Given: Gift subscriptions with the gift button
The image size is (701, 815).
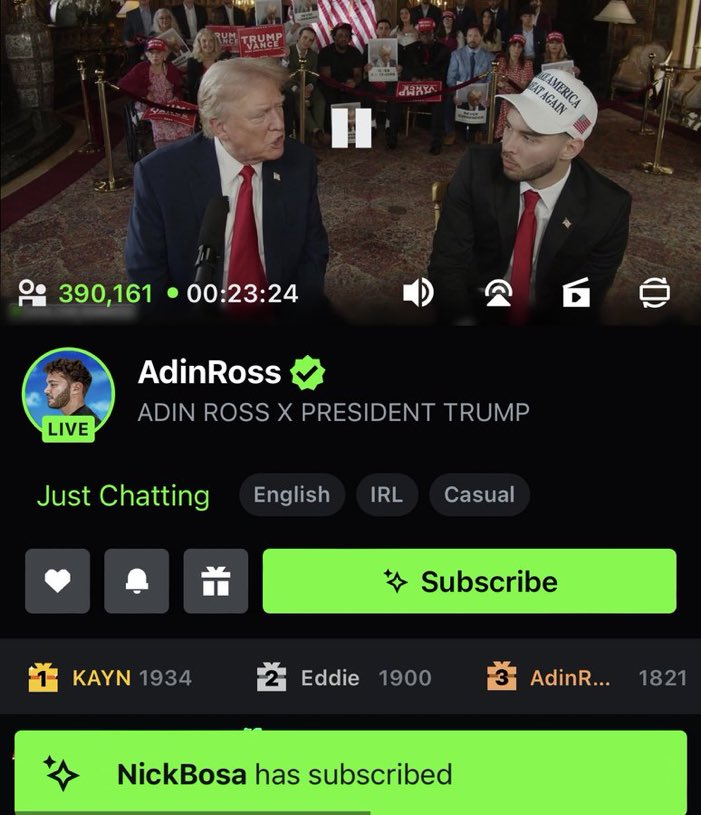Looking at the screenshot, I should [216, 581].
